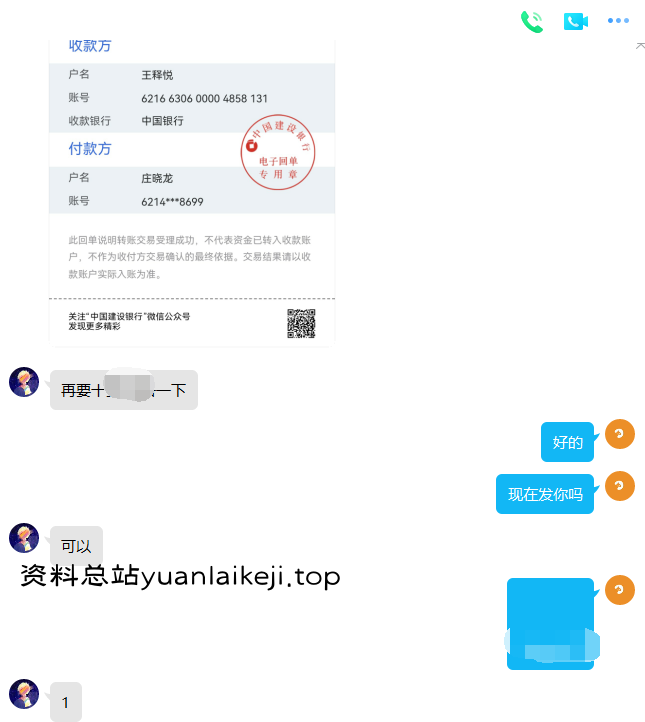The height and width of the screenshot is (722, 645).
Task: Open sender avatar beside the '可以' message
Action: [x=24, y=538]
